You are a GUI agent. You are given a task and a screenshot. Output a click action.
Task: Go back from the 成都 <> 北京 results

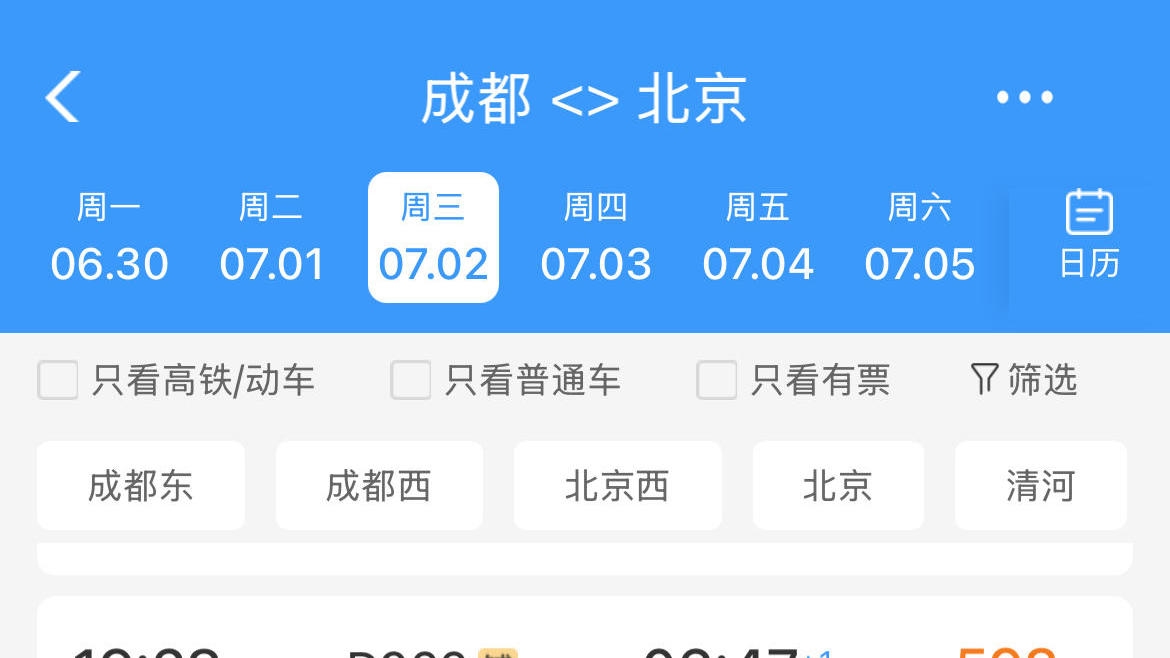click(x=63, y=98)
